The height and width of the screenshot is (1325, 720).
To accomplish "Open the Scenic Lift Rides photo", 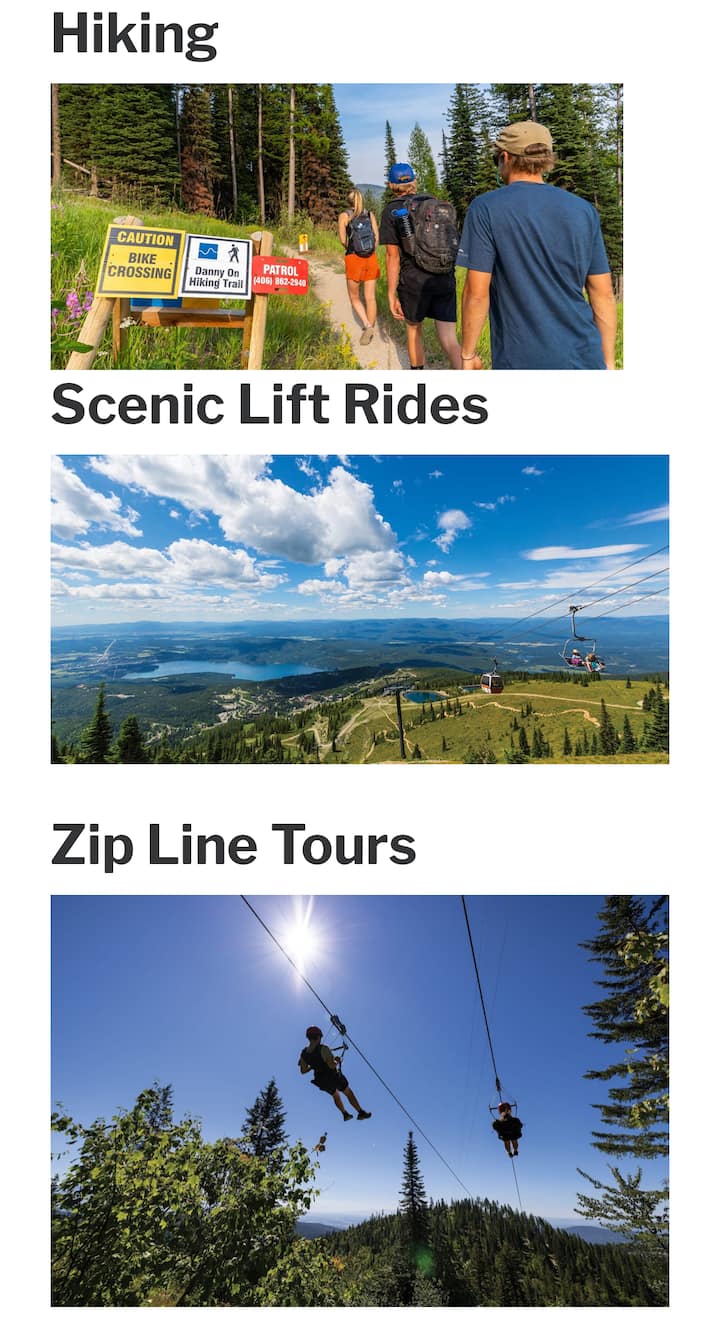I will pyautogui.click(x=360, y=609).
